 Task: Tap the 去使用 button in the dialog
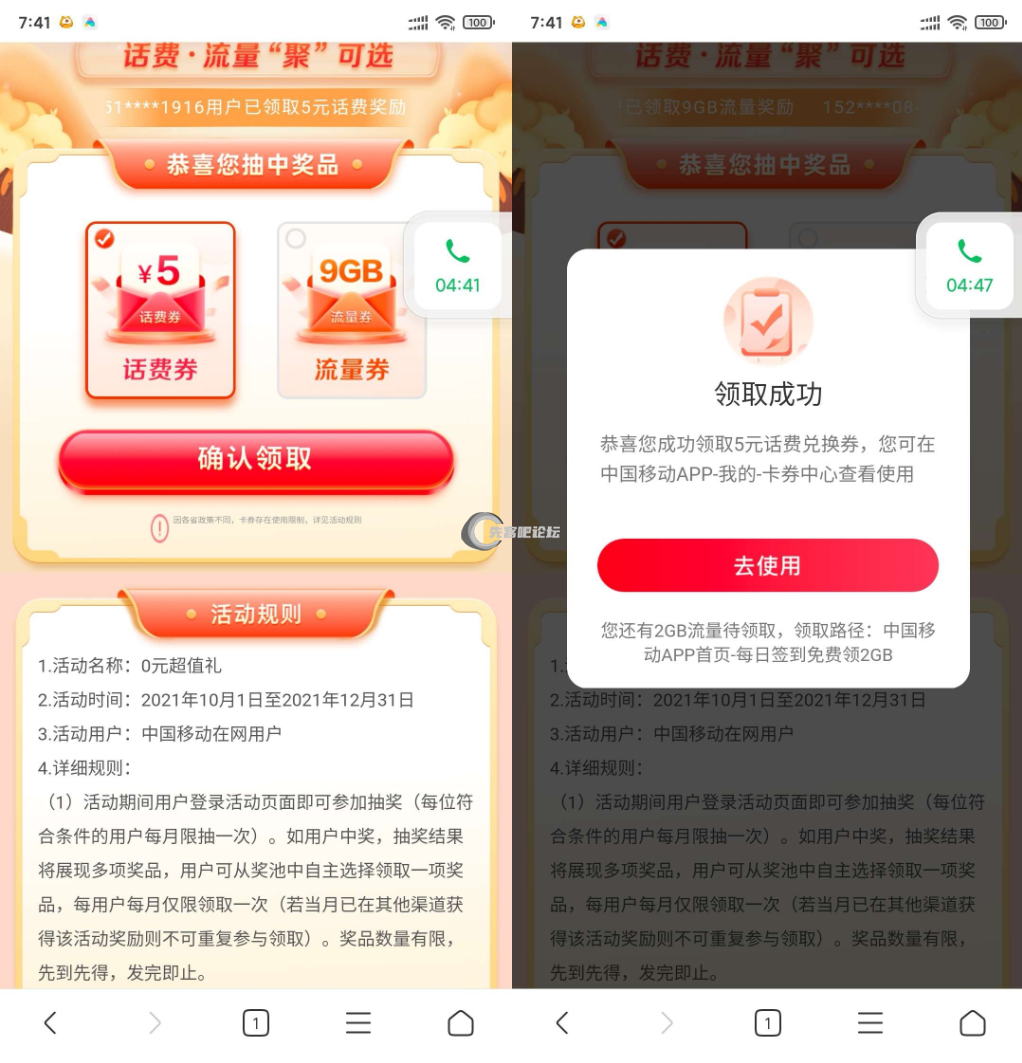[x=767, y=565]
